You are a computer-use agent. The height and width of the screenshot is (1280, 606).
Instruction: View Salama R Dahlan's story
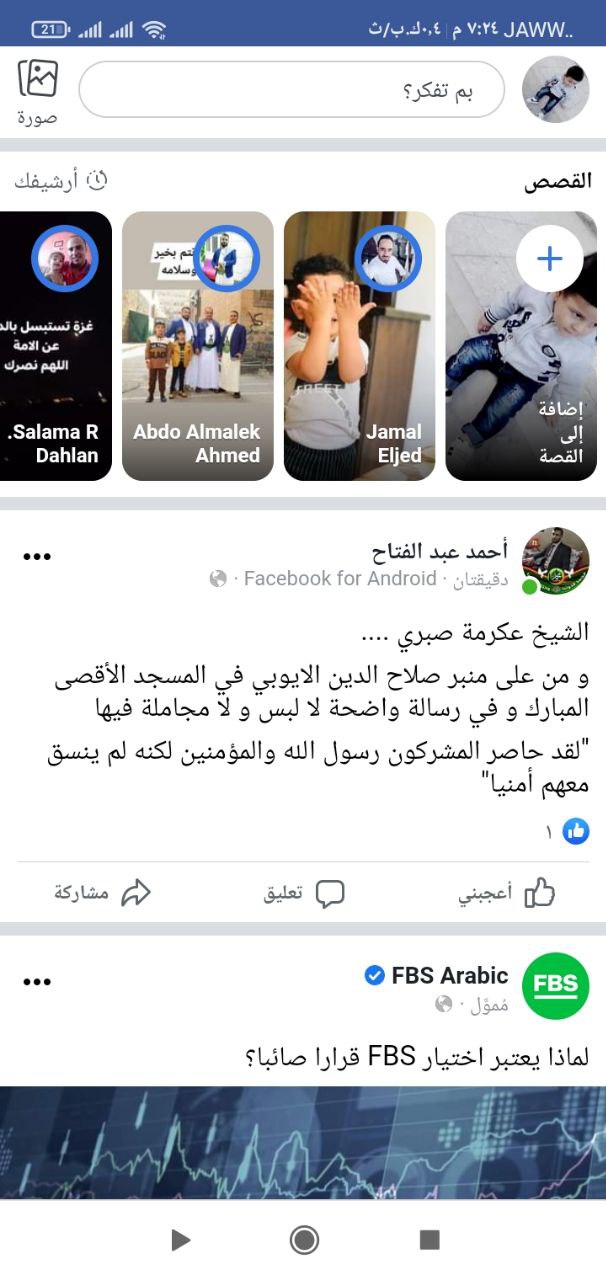pos(55,346)
